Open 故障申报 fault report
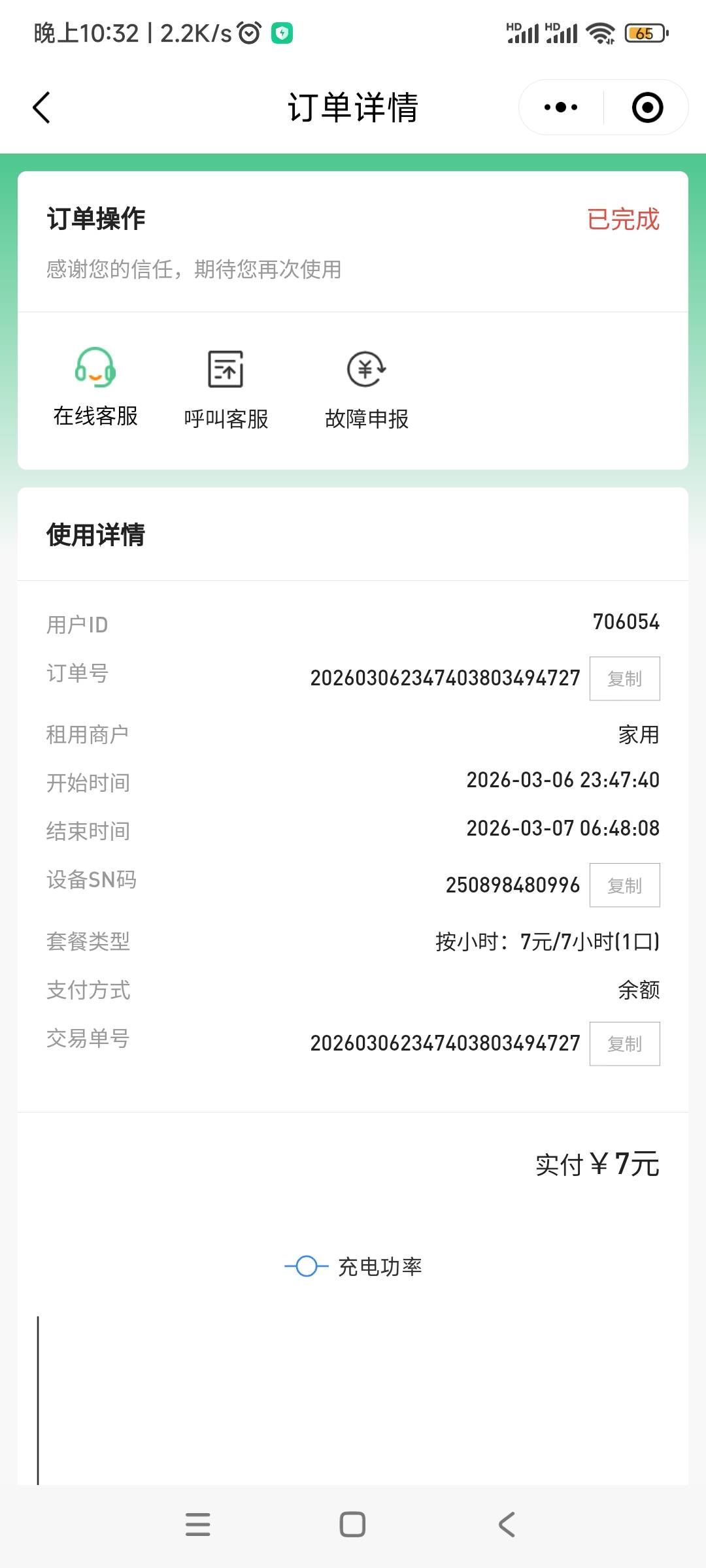706x1568 pixels. point(366,389)
